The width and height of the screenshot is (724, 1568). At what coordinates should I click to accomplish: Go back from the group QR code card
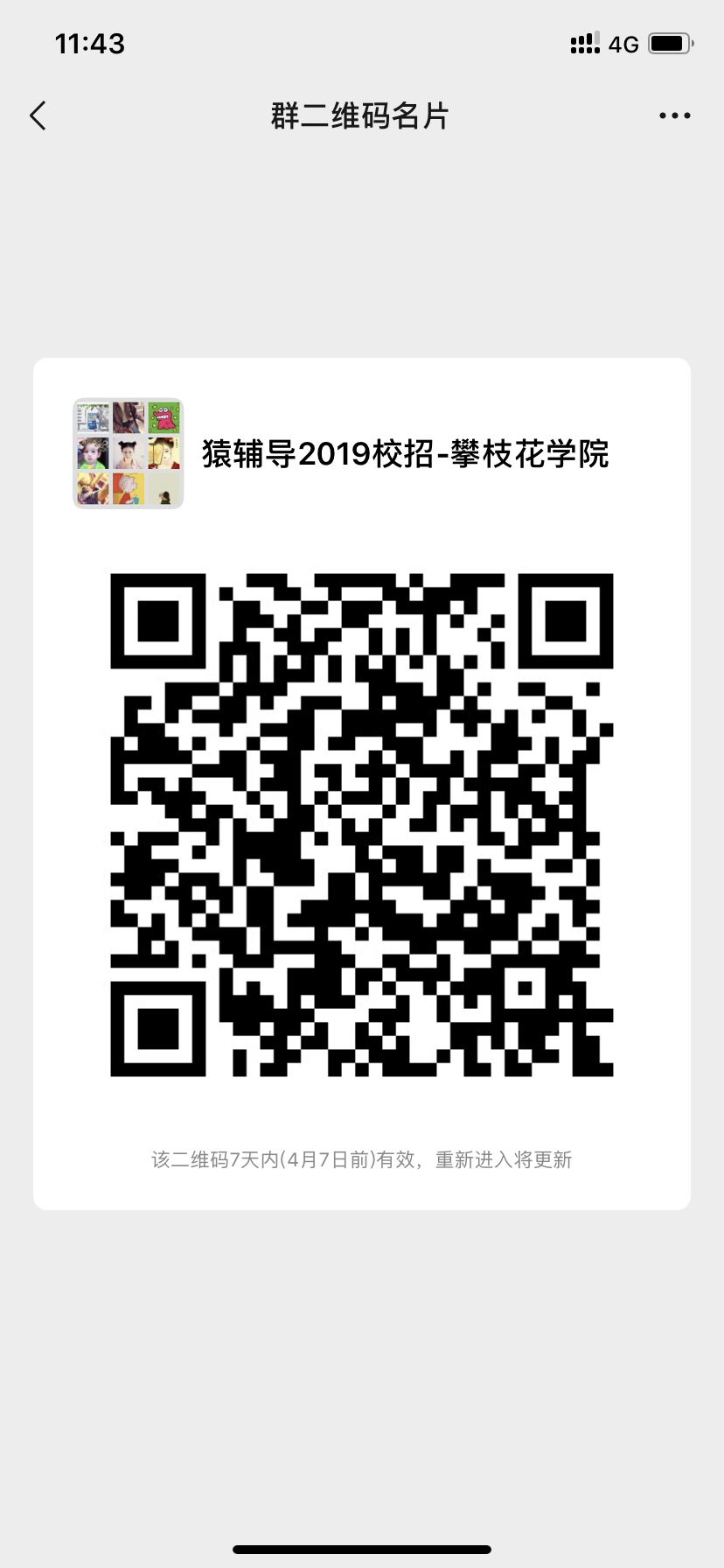pyautogui.click(x=38, y=115)
